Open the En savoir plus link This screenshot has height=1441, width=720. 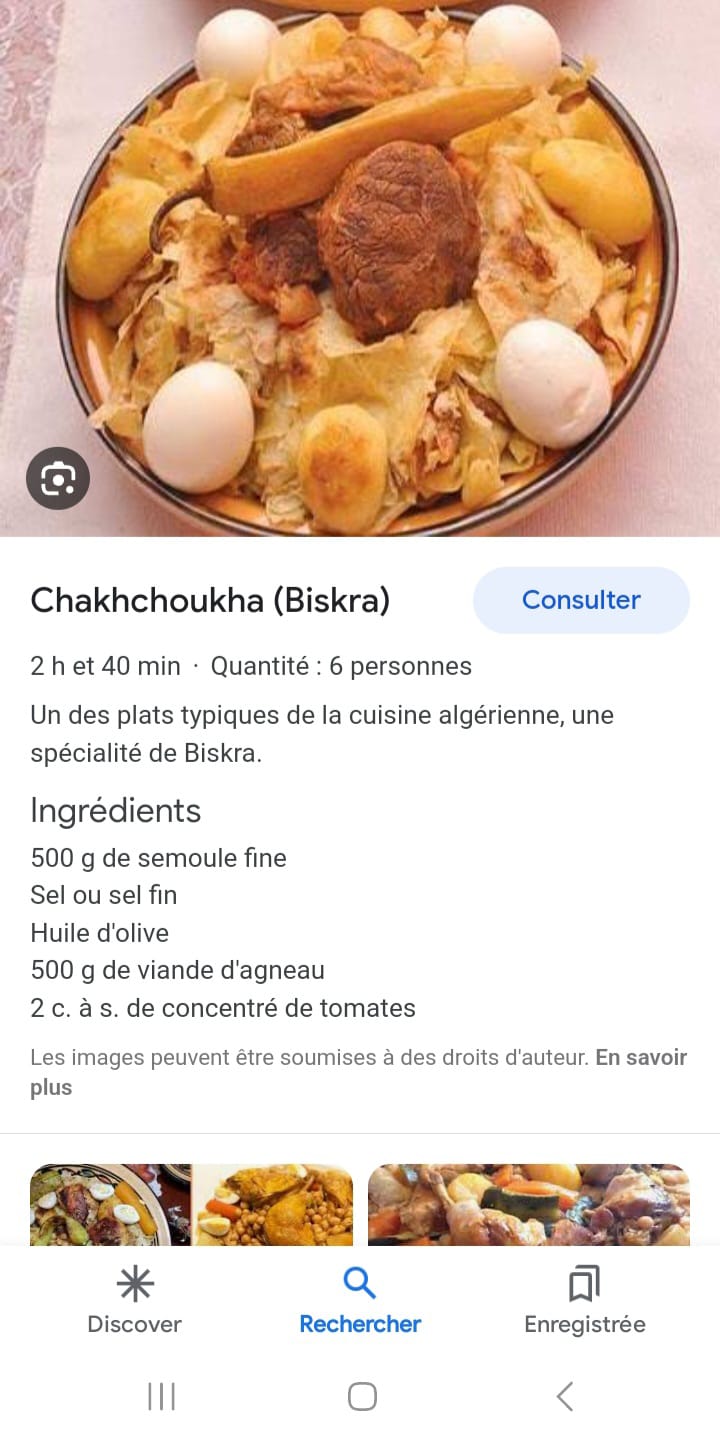pyautogui.click(x=640, y=1058)
